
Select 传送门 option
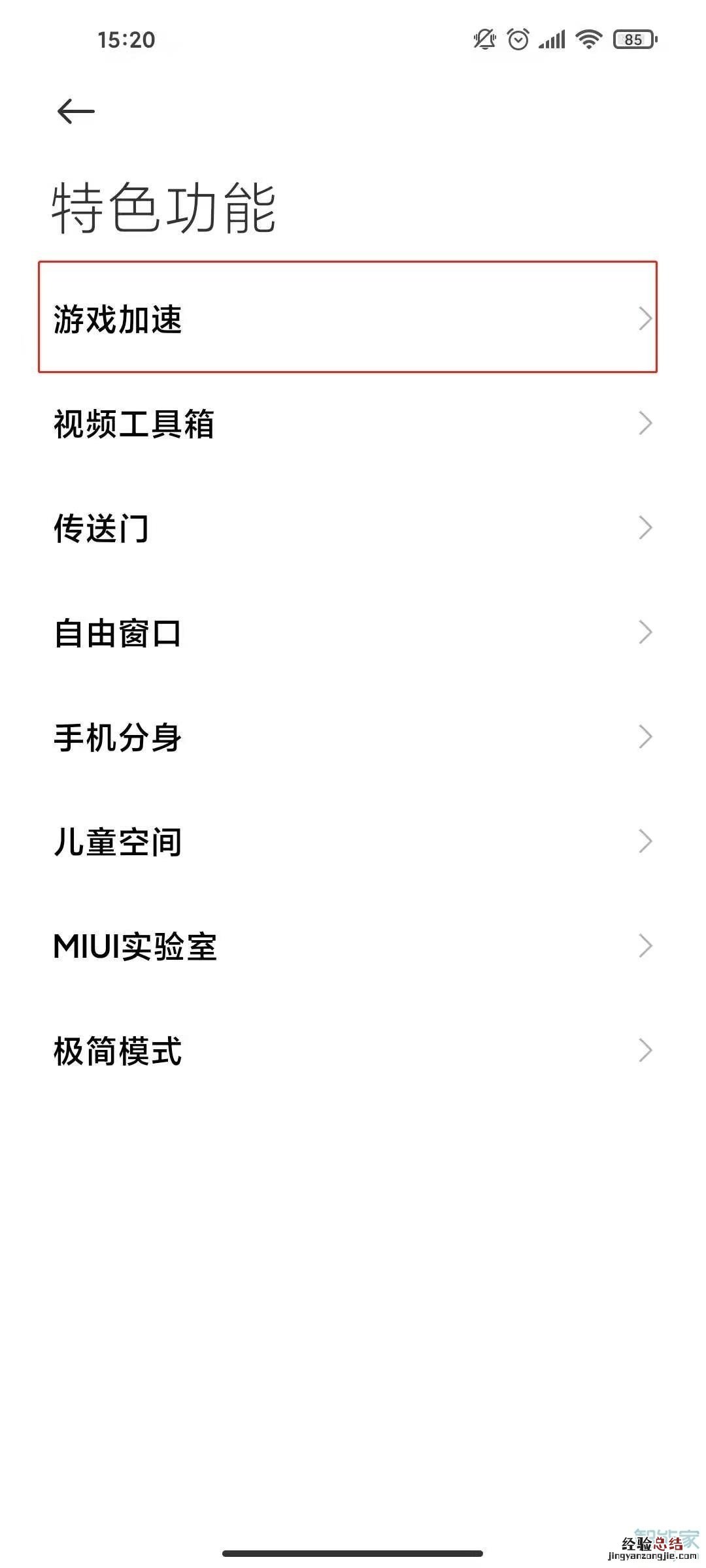tap(348, 528)
